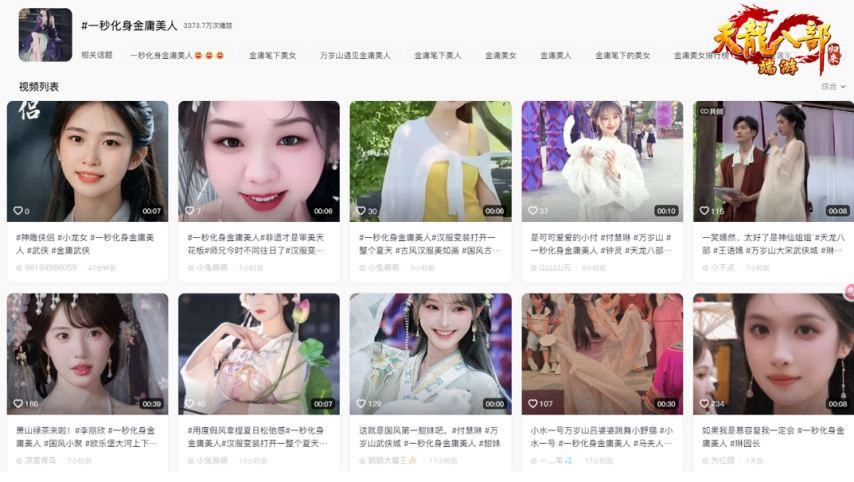854x482 pixels.
Task: Select the 万岁山遇见金庸美人 topic chip
Action: tap(355, 56)
